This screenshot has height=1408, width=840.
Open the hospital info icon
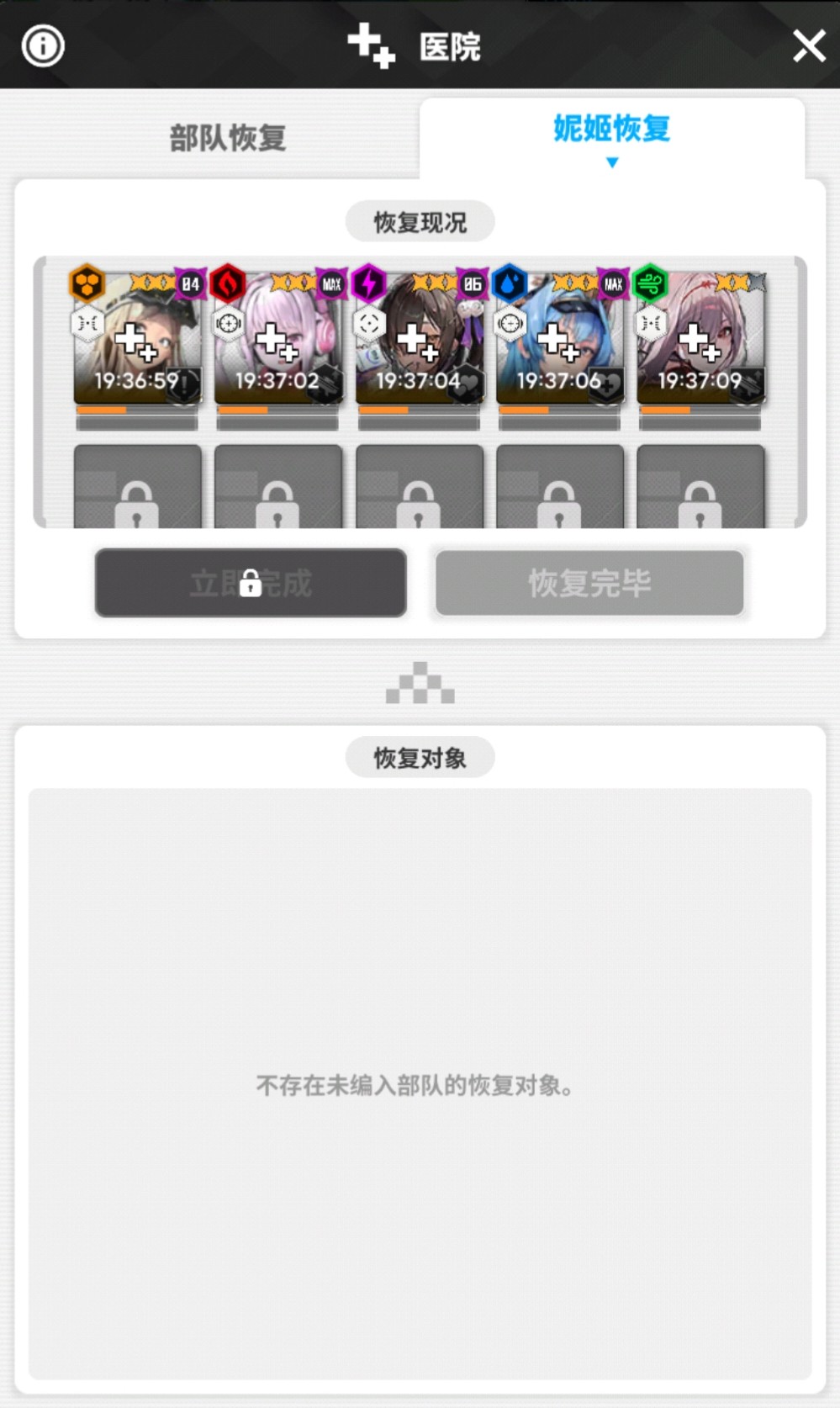(42, 45)
